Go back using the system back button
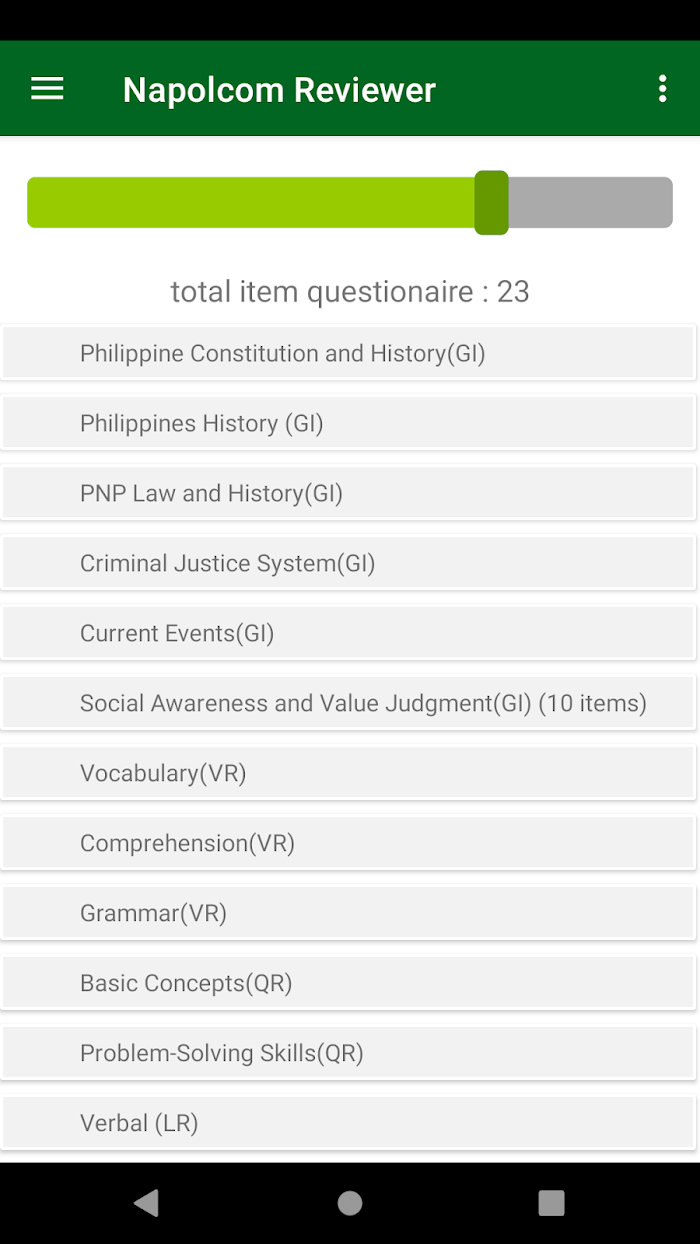The width and height of the screenshot is (700, 1244). pos(147,1203)
